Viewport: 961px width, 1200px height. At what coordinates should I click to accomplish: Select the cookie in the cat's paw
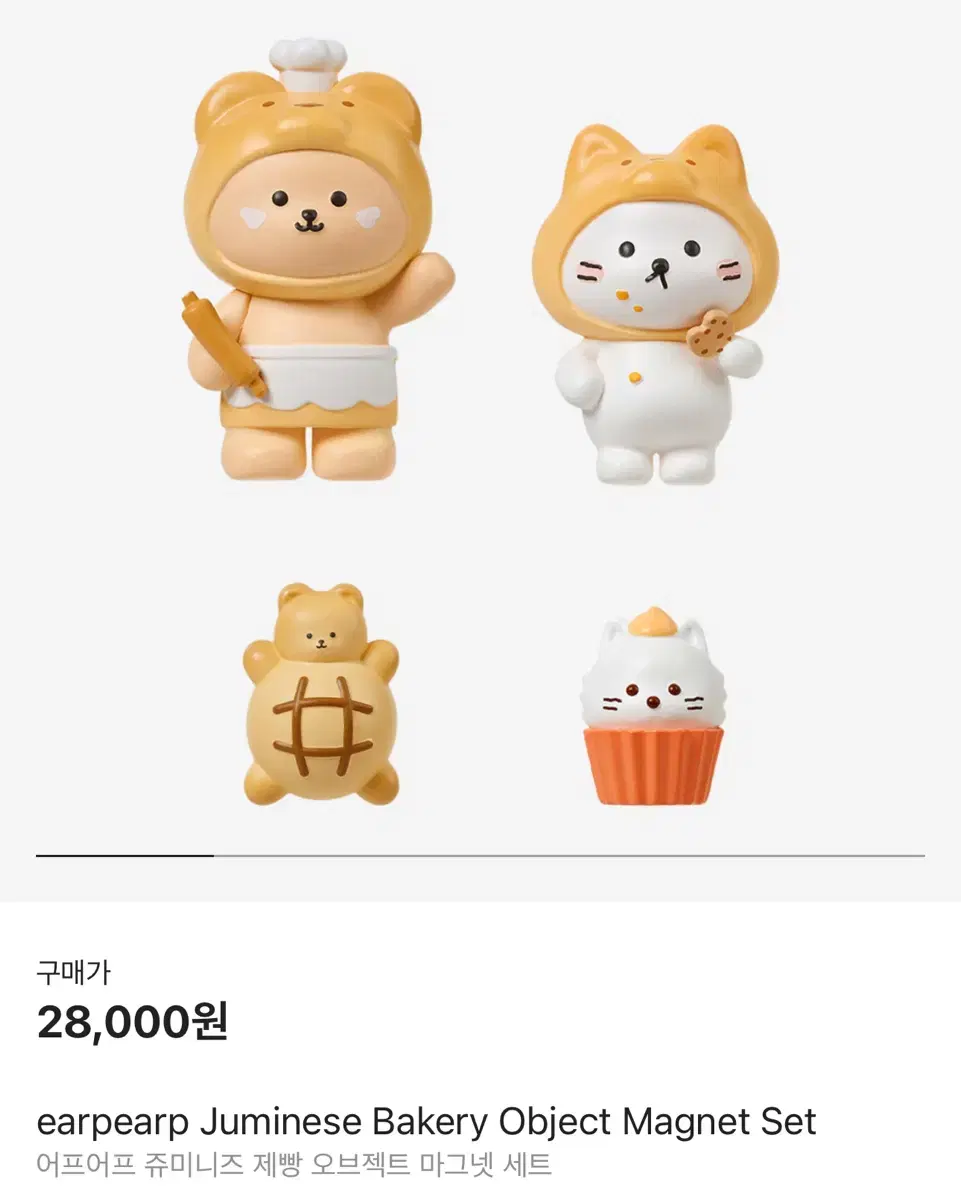710,335
